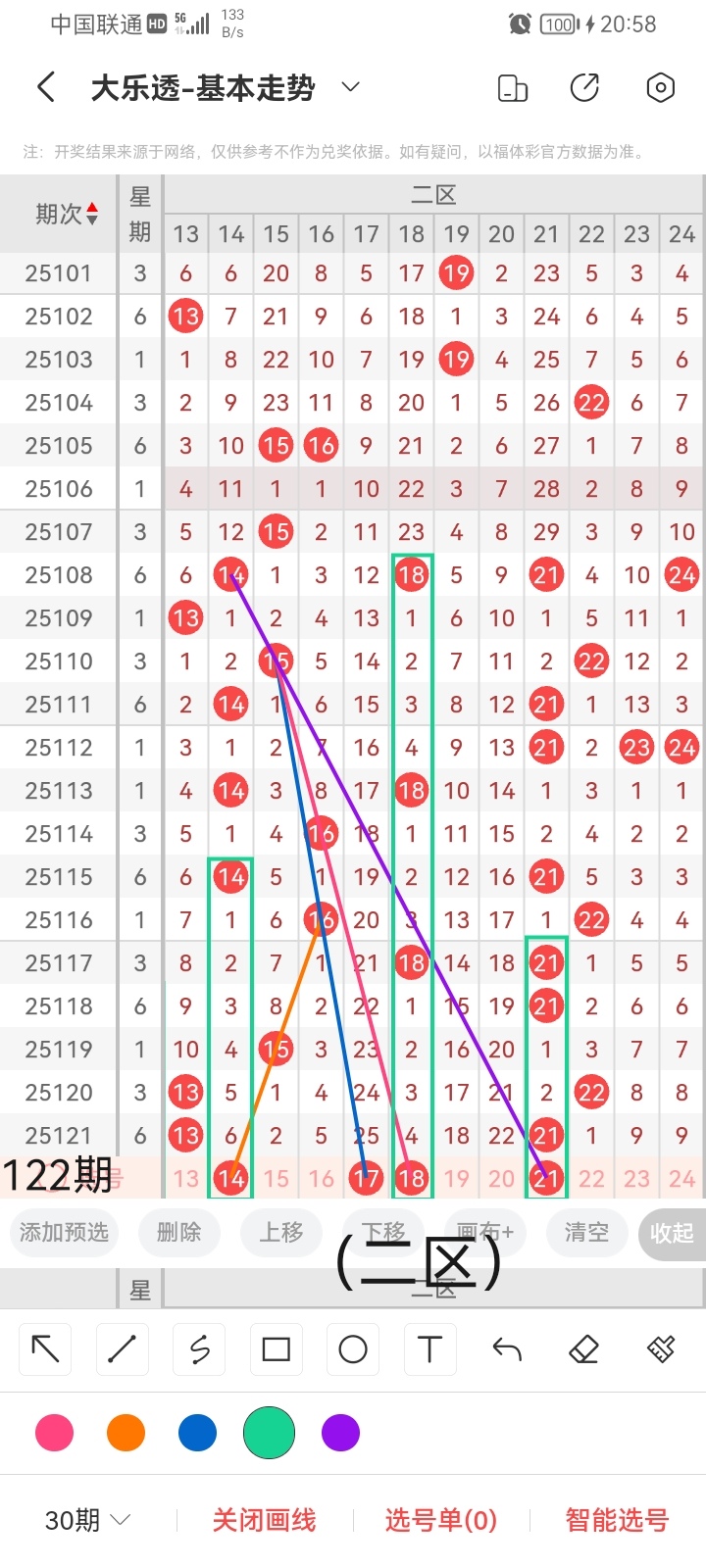
Task: Go back using the top-left arrow
Action: (46, 88)
